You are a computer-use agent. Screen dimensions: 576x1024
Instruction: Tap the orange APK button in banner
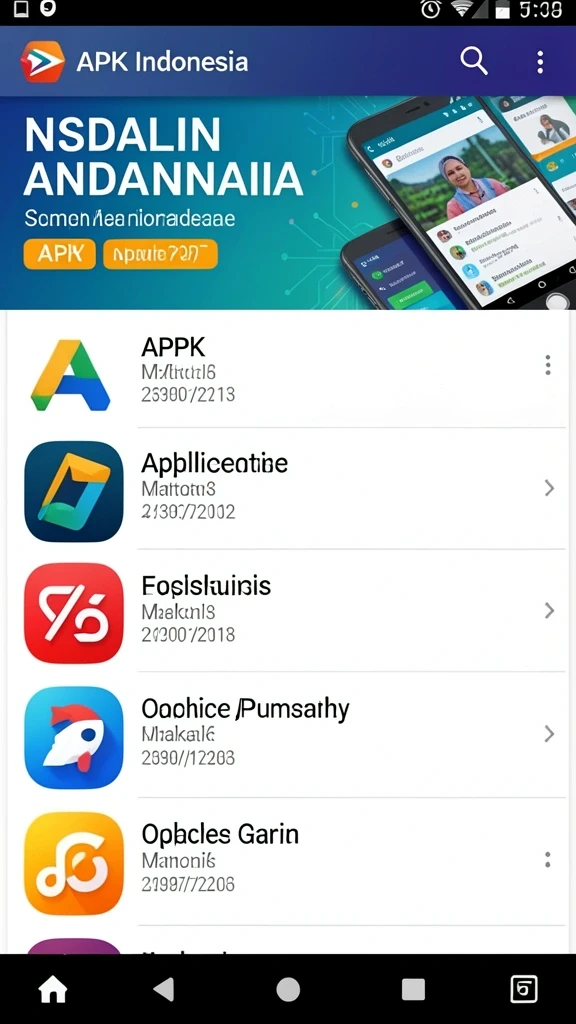click(x=59, y=254)
